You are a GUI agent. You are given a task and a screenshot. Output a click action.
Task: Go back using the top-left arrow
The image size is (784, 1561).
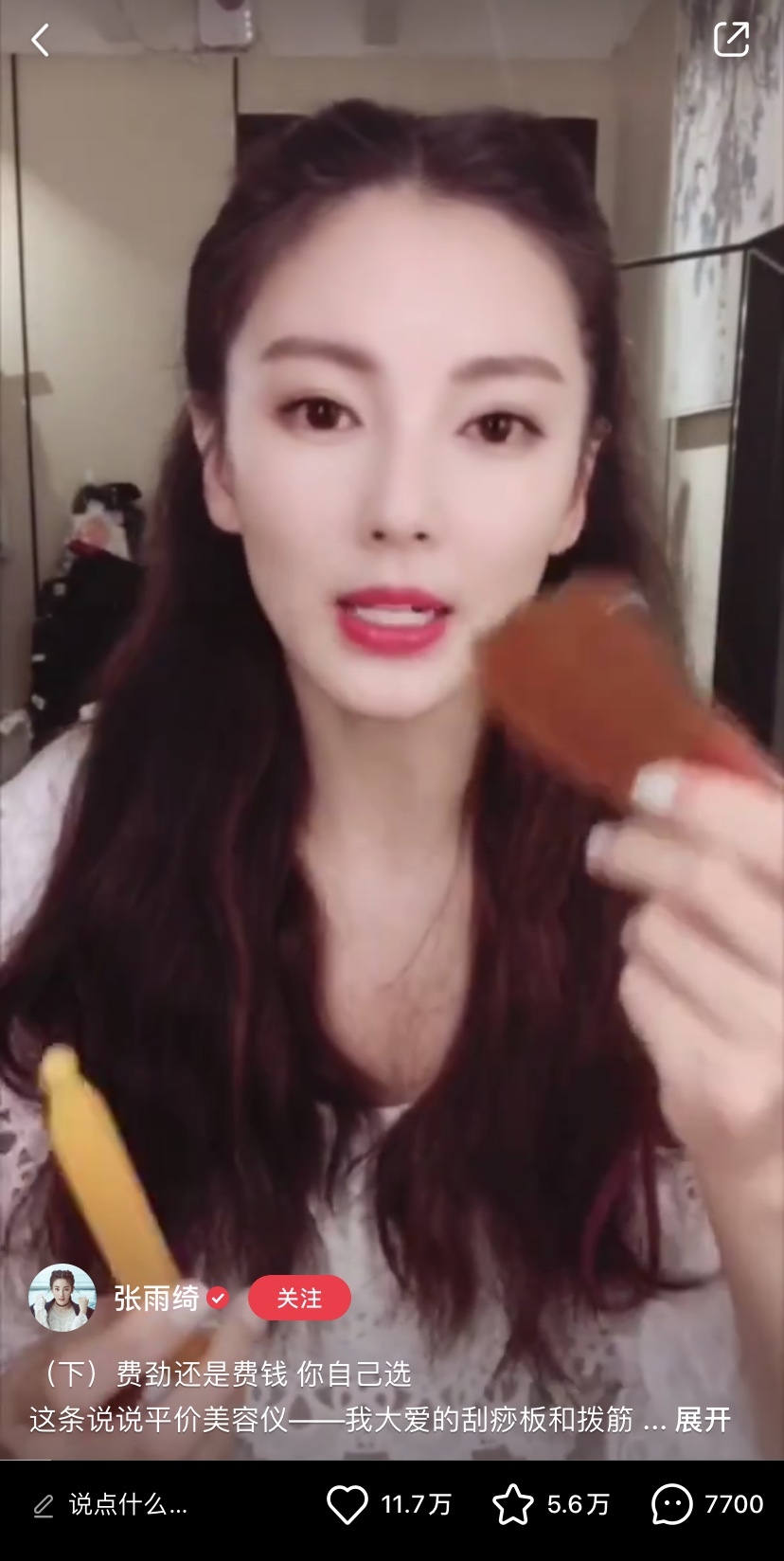[40, 40]
